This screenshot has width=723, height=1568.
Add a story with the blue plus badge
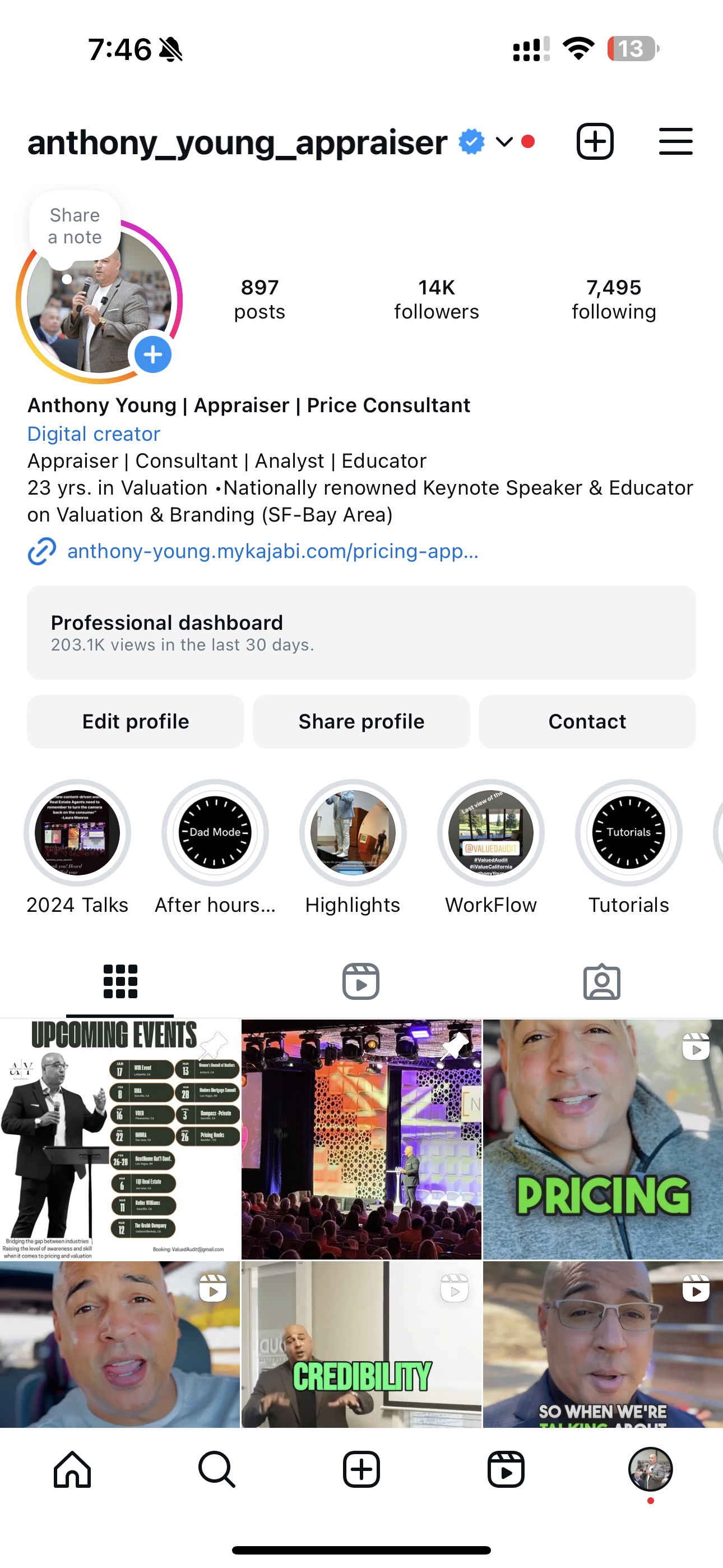coord(153,354)
